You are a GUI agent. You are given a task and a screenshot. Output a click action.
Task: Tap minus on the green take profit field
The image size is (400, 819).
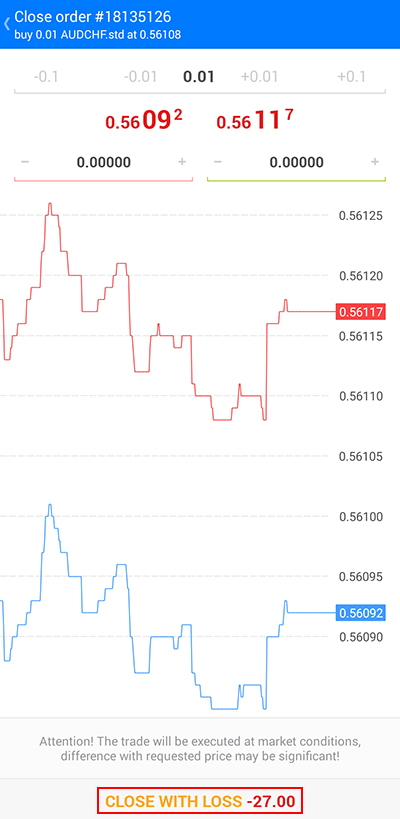pos(218,162)
